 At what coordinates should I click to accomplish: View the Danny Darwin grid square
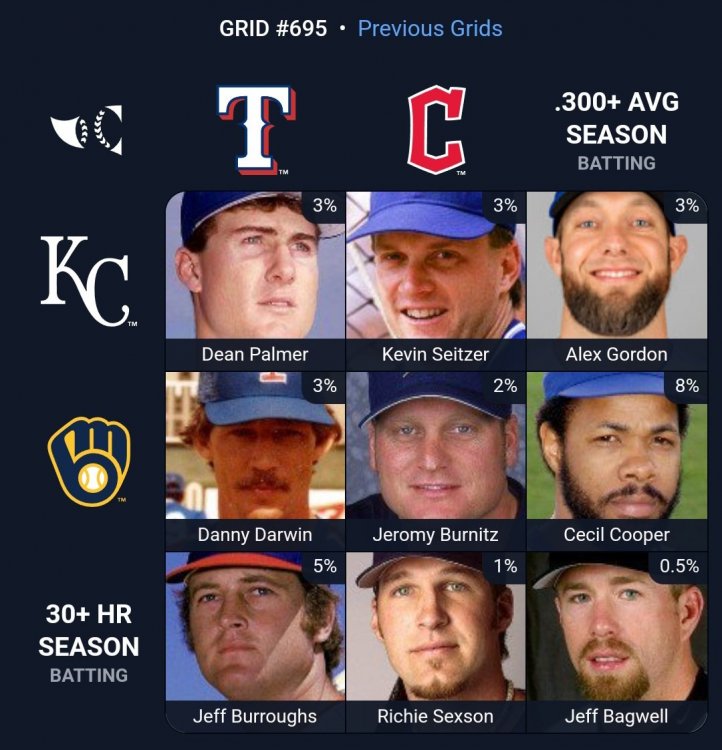255,461
